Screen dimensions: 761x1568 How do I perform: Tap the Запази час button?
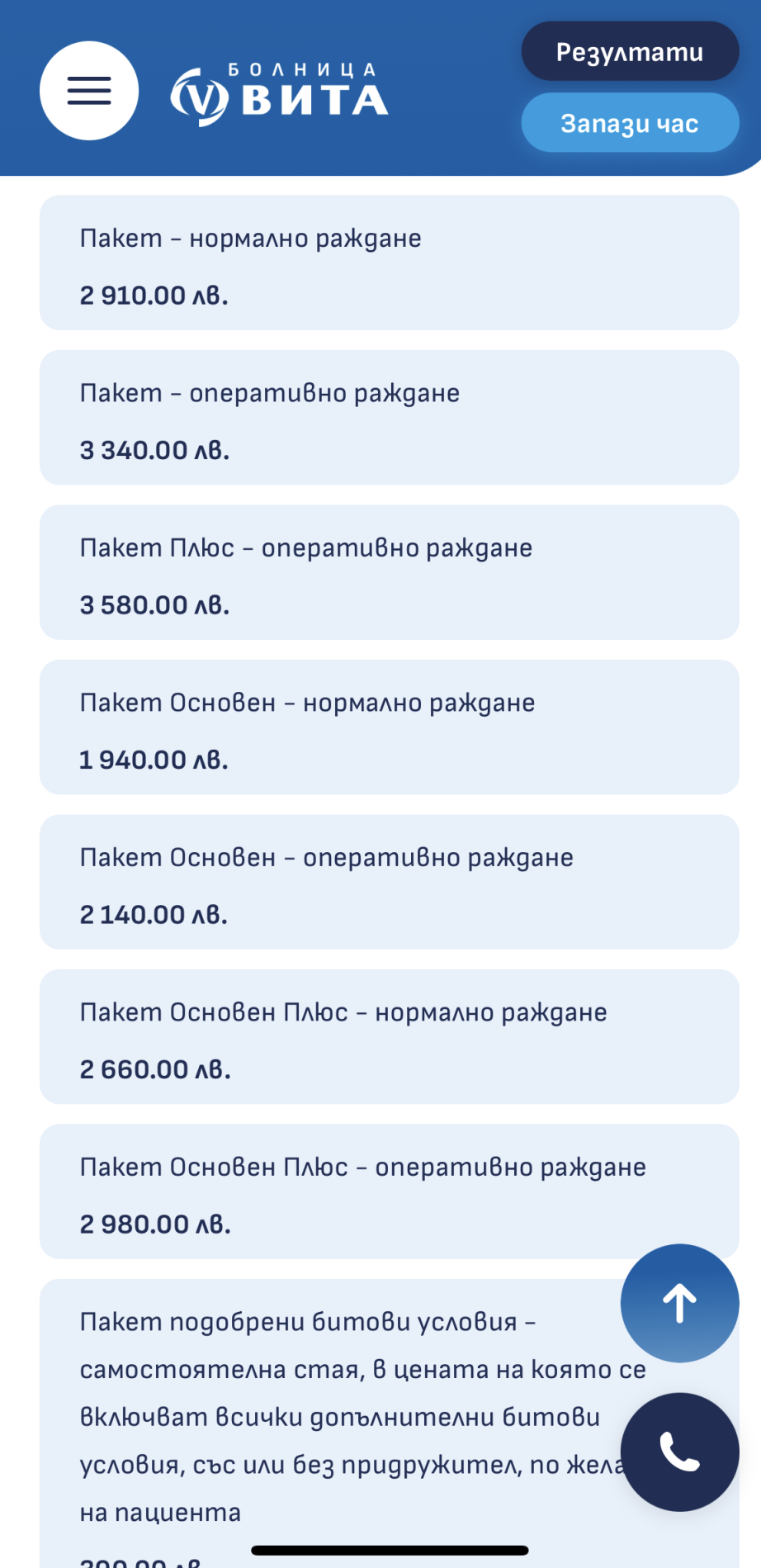630,123
